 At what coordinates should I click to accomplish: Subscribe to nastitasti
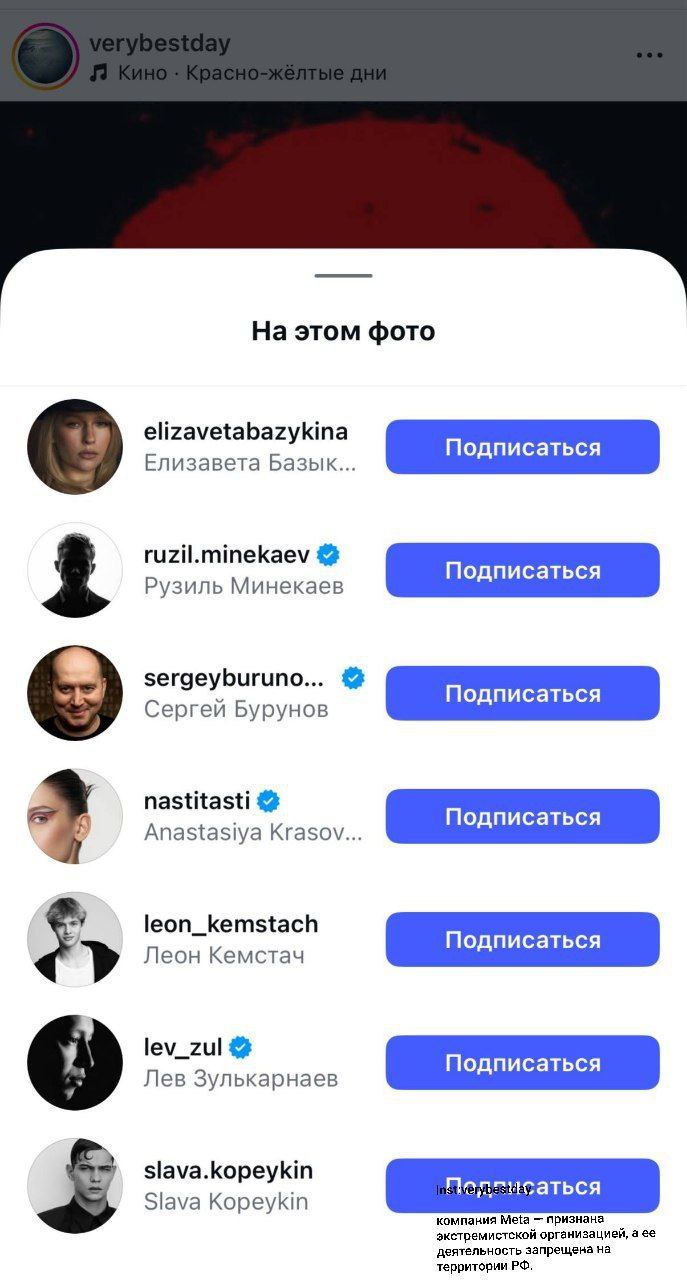click(522, 816)
